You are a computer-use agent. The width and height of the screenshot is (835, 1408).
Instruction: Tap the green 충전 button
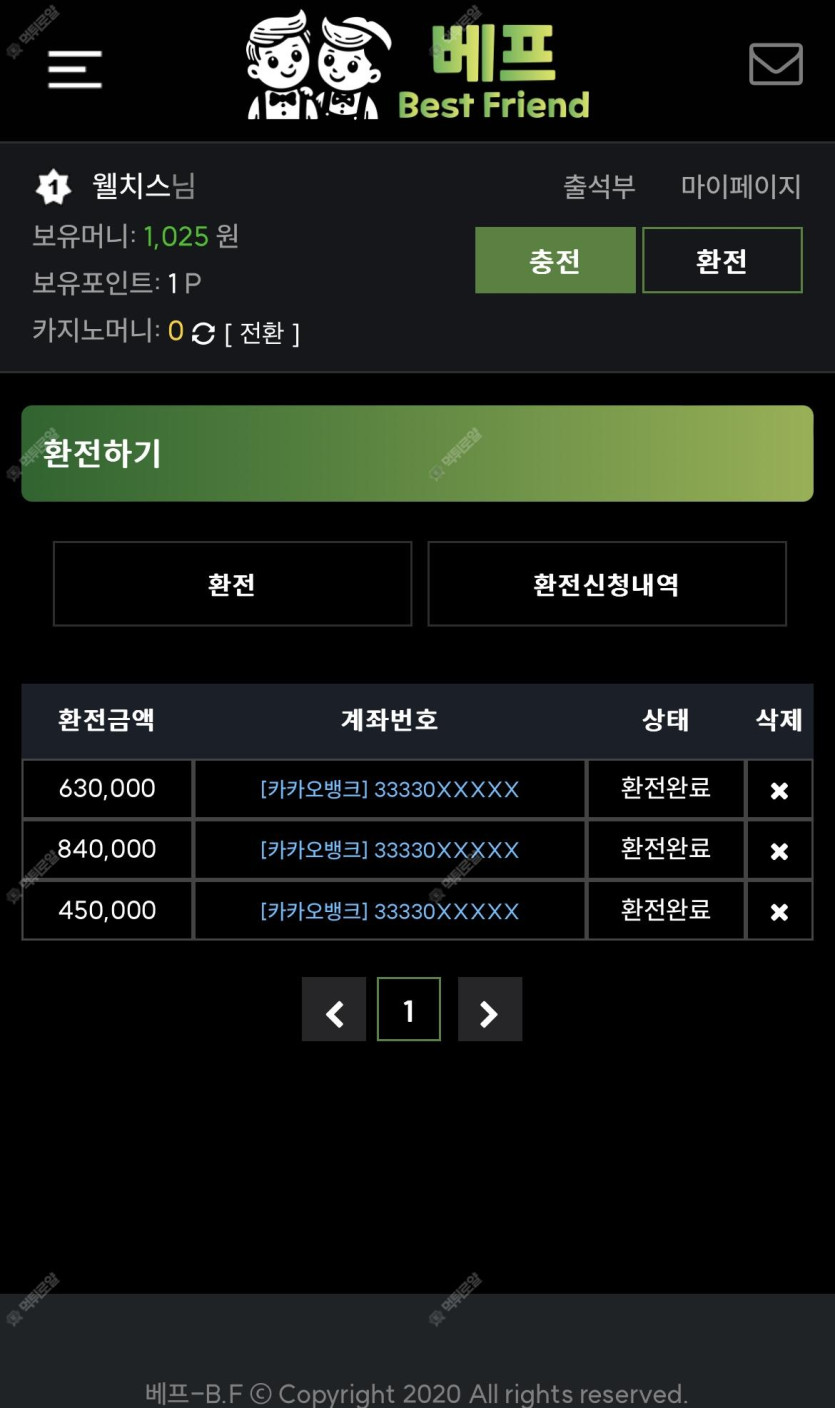[x=555, y=261]
